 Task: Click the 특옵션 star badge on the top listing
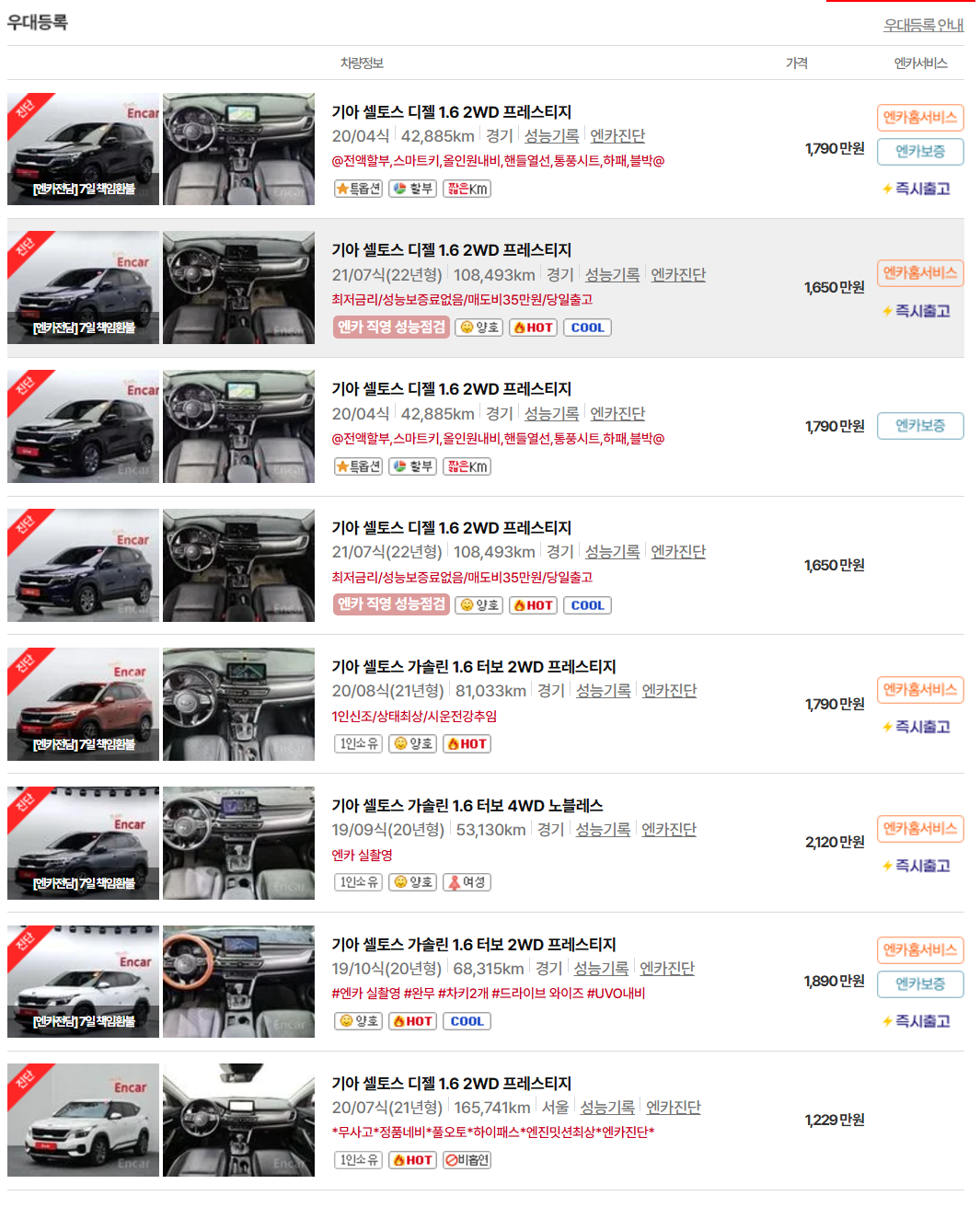click(358, 189)
